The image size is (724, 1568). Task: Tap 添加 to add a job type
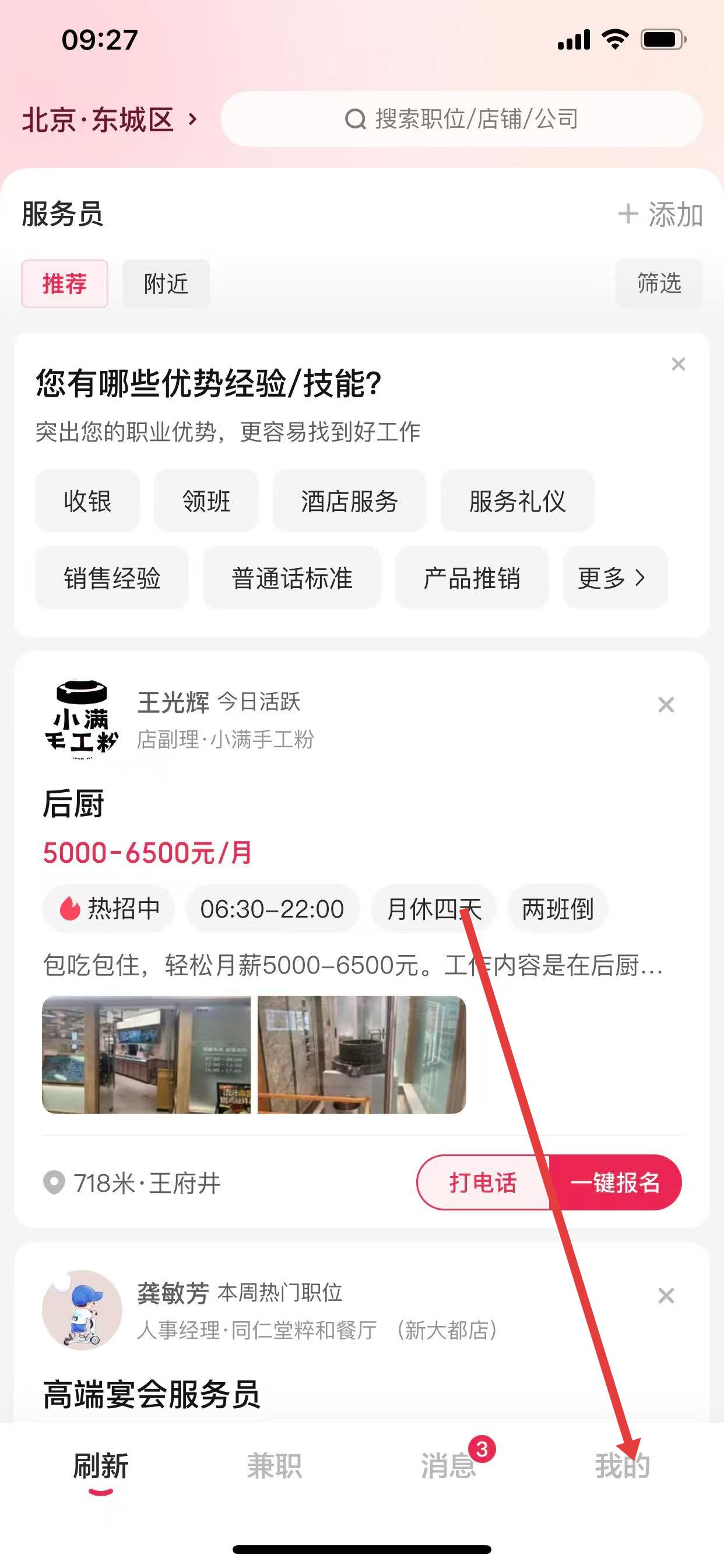(x=660, y=214)
